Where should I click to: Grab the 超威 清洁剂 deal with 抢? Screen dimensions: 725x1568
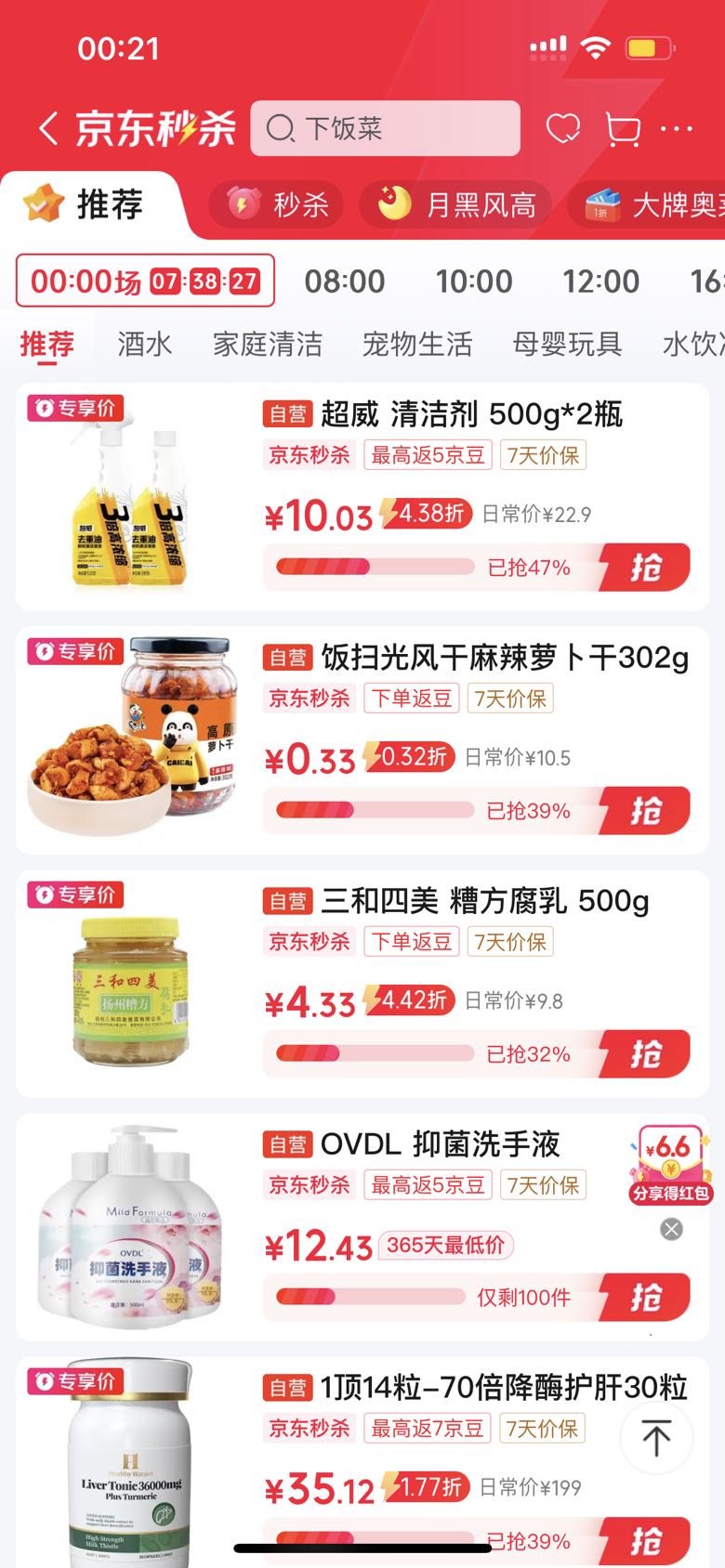(x=645, y=567)
